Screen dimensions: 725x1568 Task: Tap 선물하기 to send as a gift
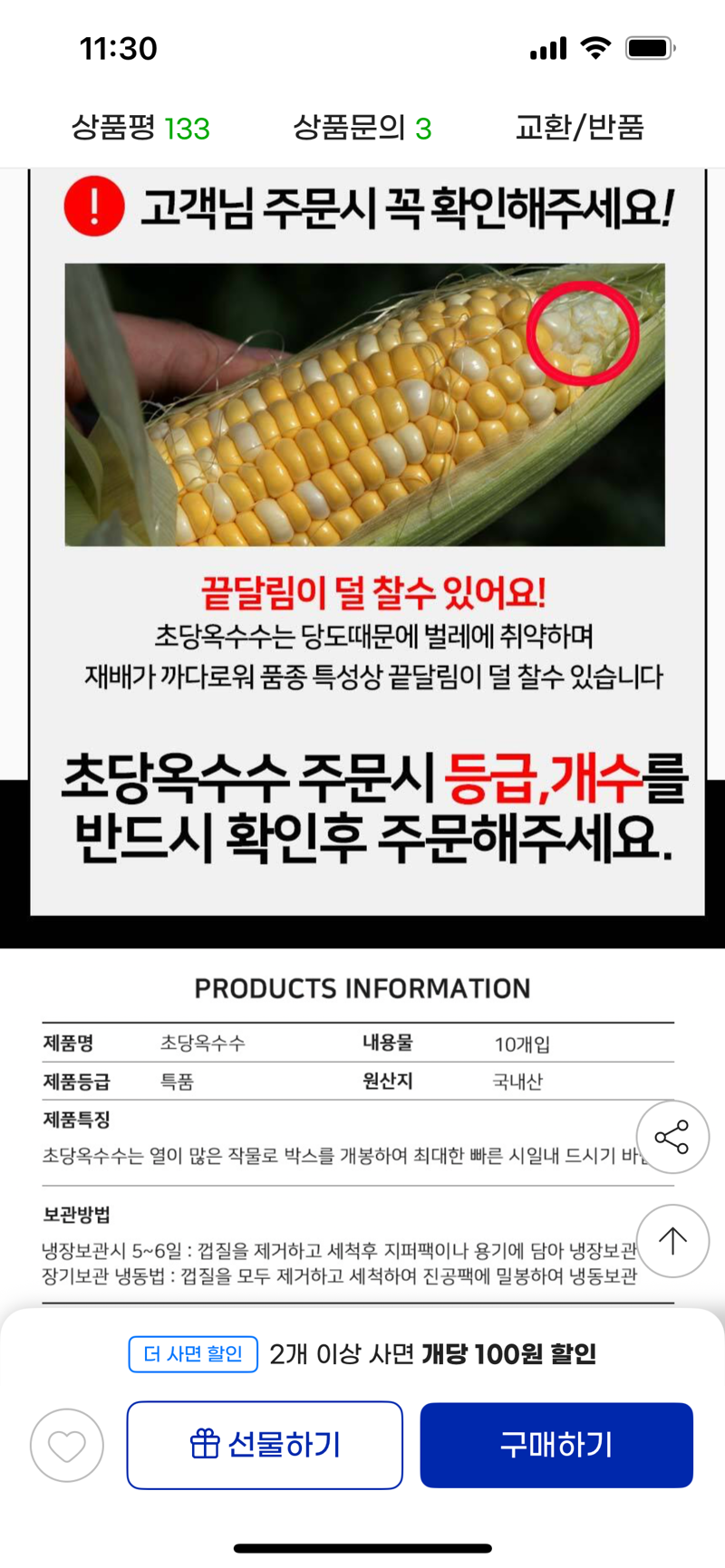[265, 1445]
